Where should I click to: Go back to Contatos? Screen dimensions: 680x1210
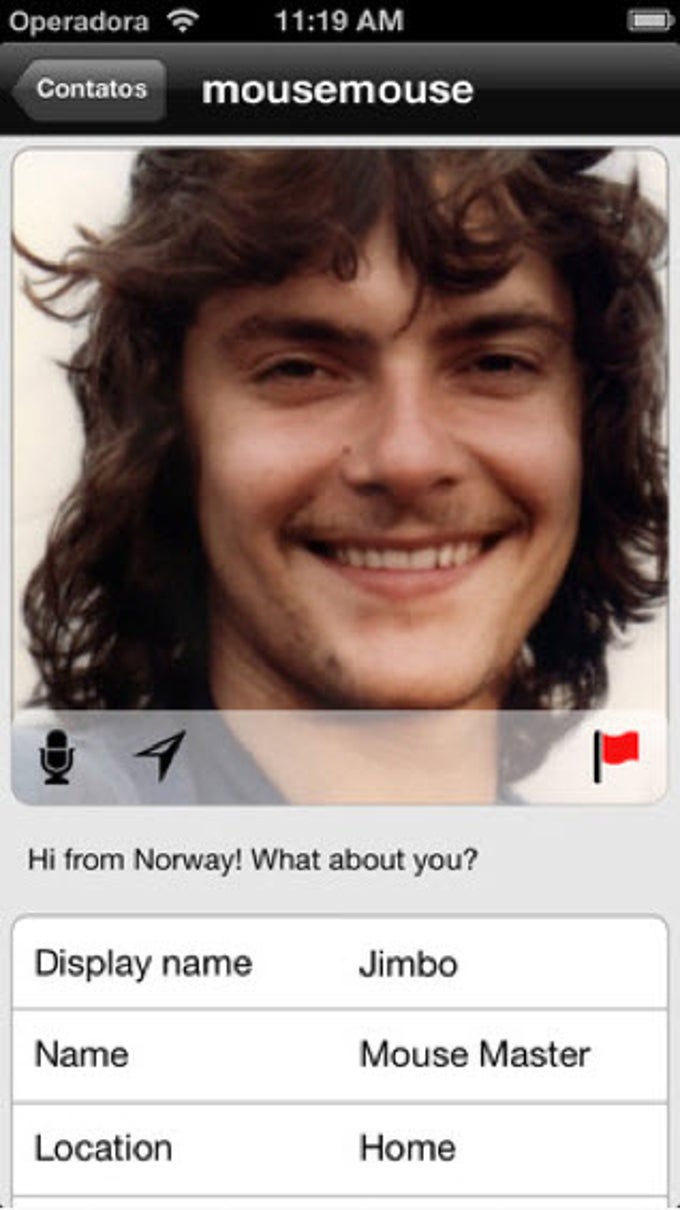coord(90,89)
